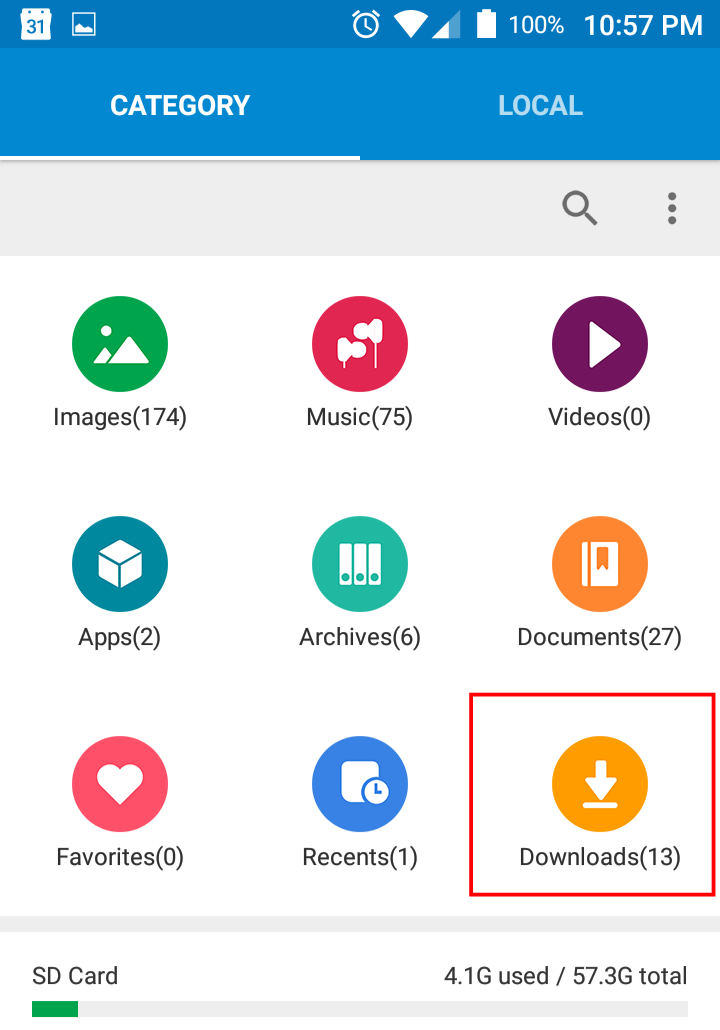
Task: Open the Downloads category
Action: [600, 785]
